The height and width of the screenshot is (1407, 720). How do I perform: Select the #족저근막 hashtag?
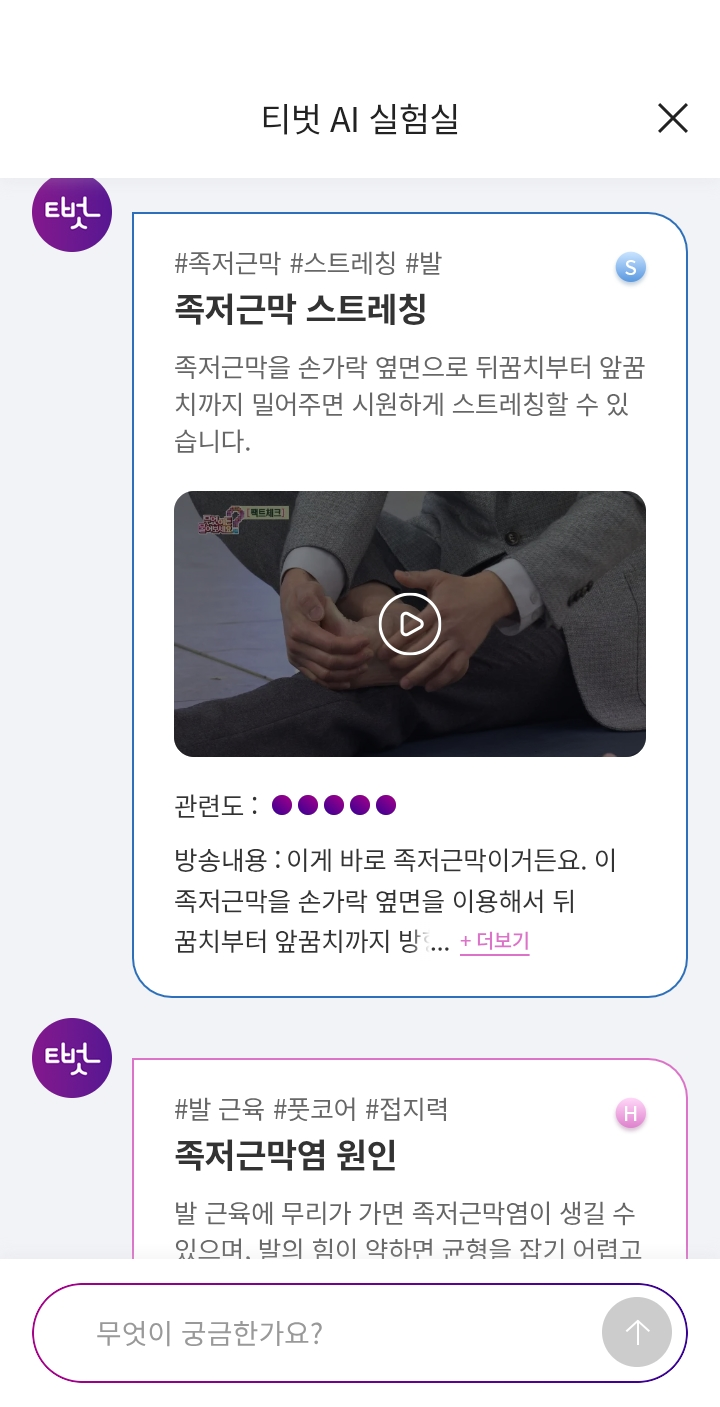pos(217,265)
